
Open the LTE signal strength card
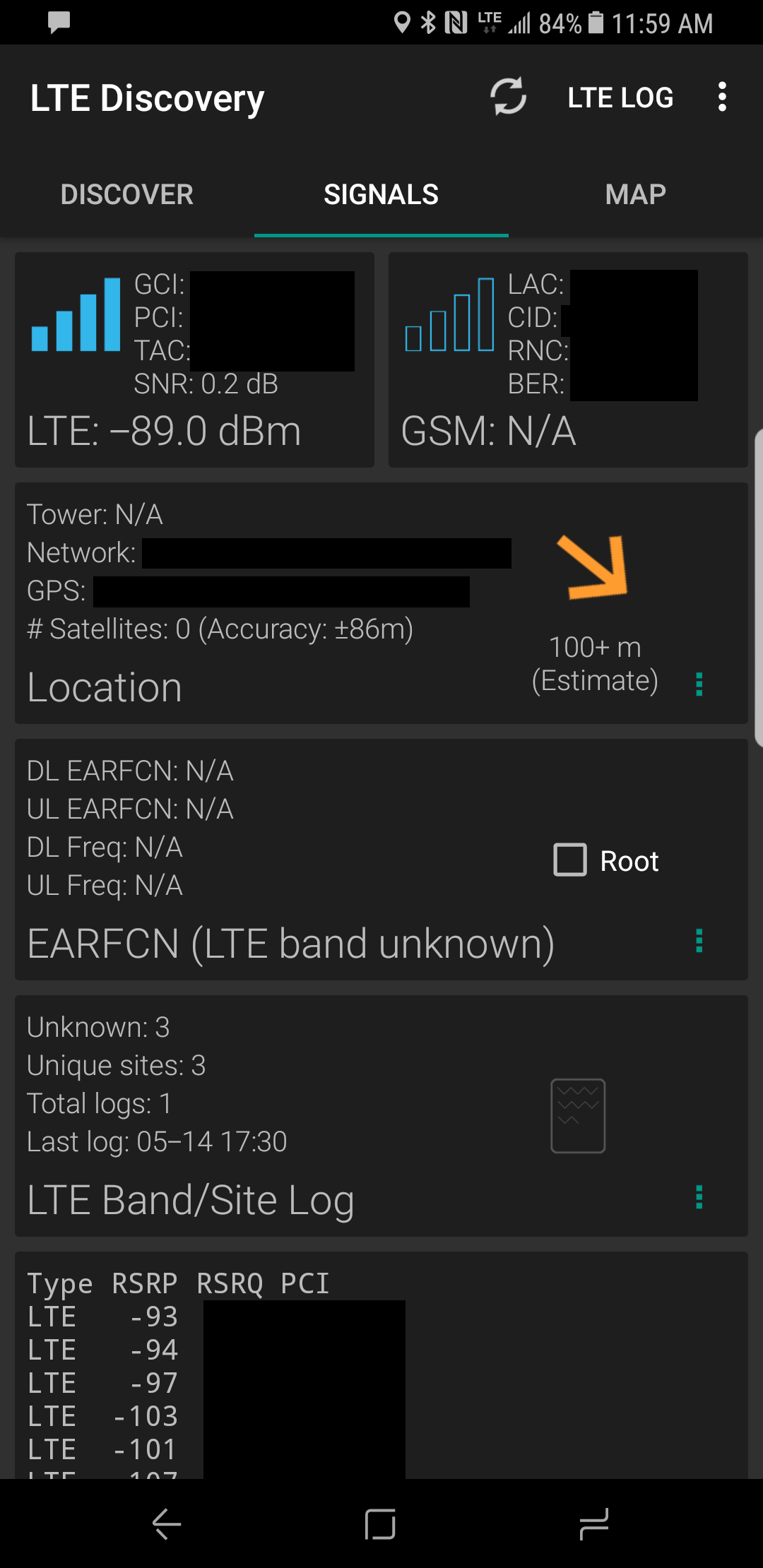[194, 360]
